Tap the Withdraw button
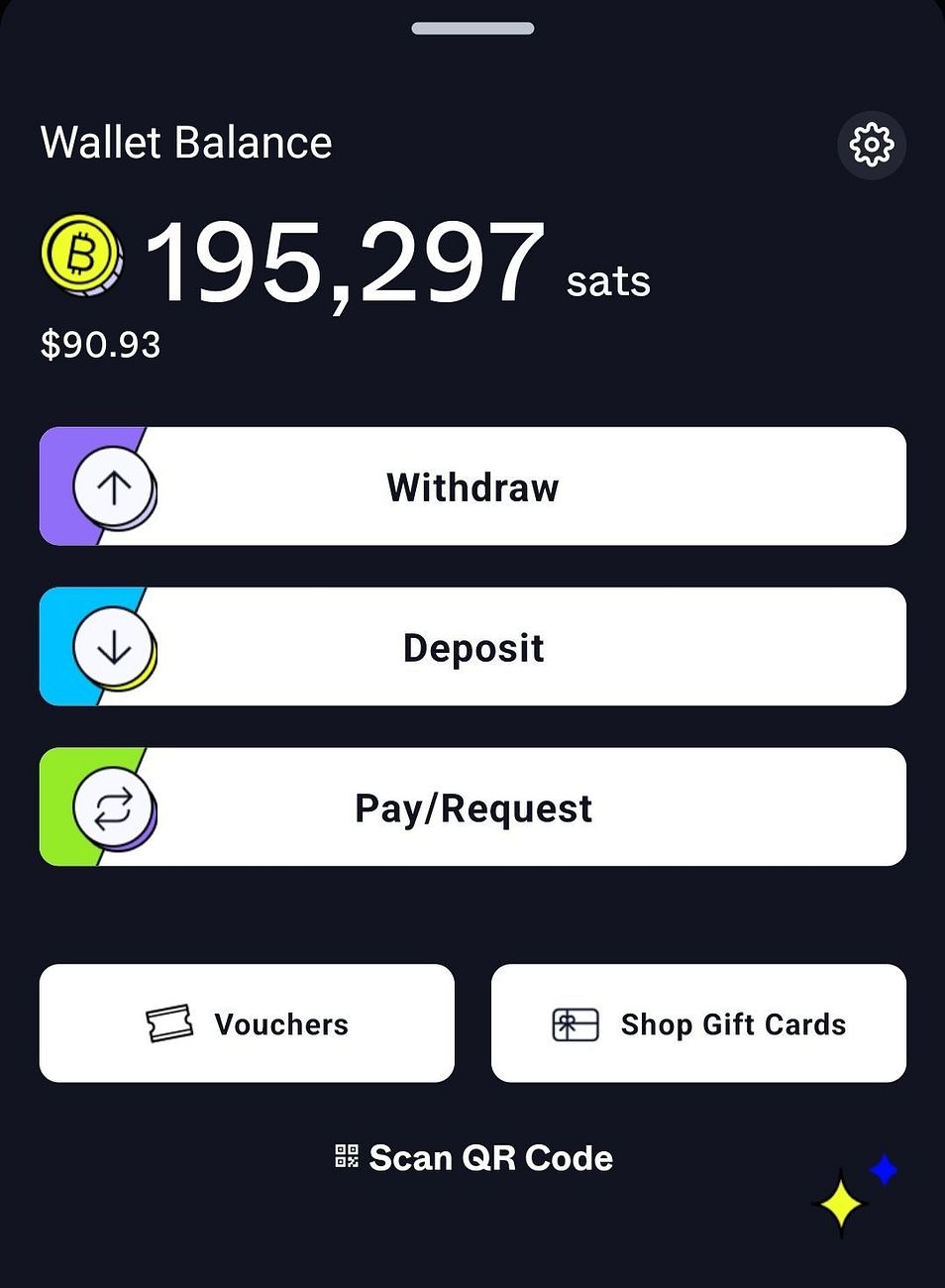Image resolution: width=945 pixels, height=1288 pixels. (x=472, y=486)
